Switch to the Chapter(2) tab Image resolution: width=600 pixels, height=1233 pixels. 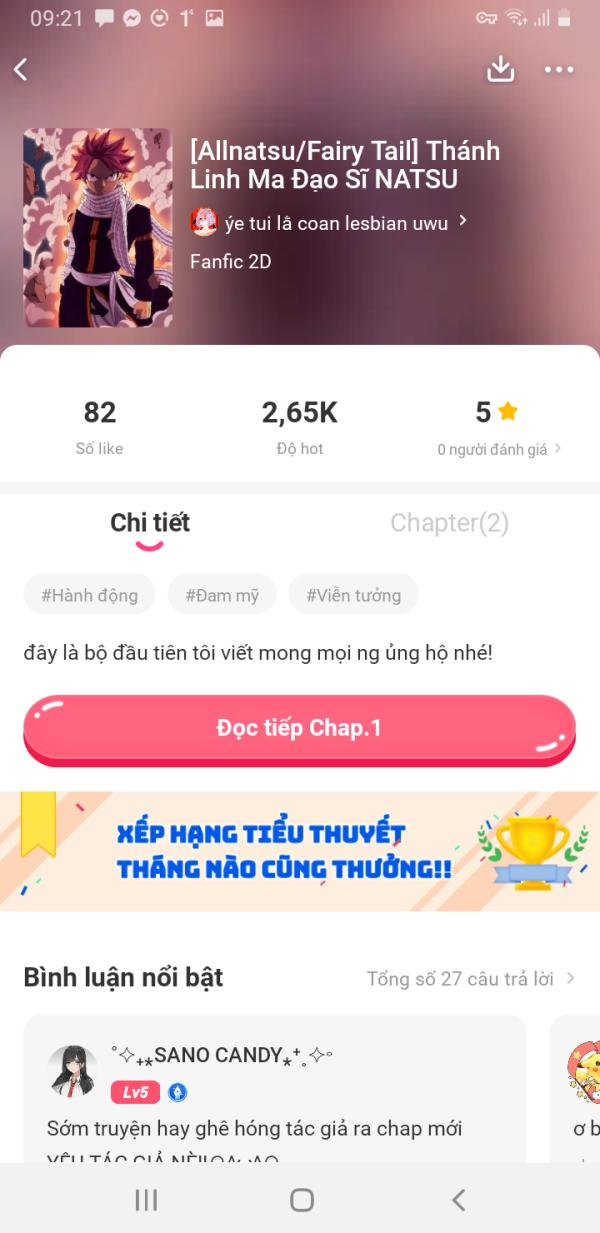[449, 523]
